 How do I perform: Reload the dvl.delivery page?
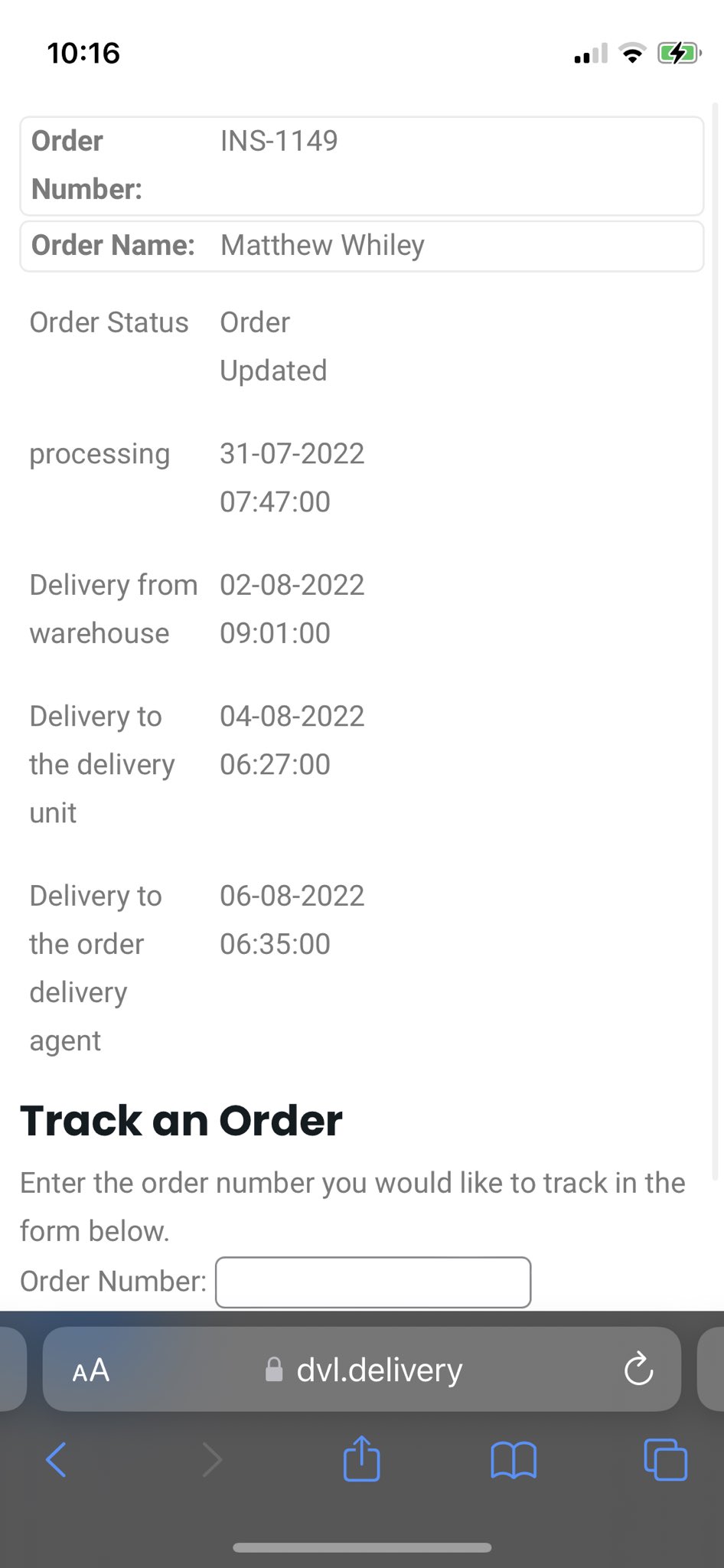click(638, 1370)
